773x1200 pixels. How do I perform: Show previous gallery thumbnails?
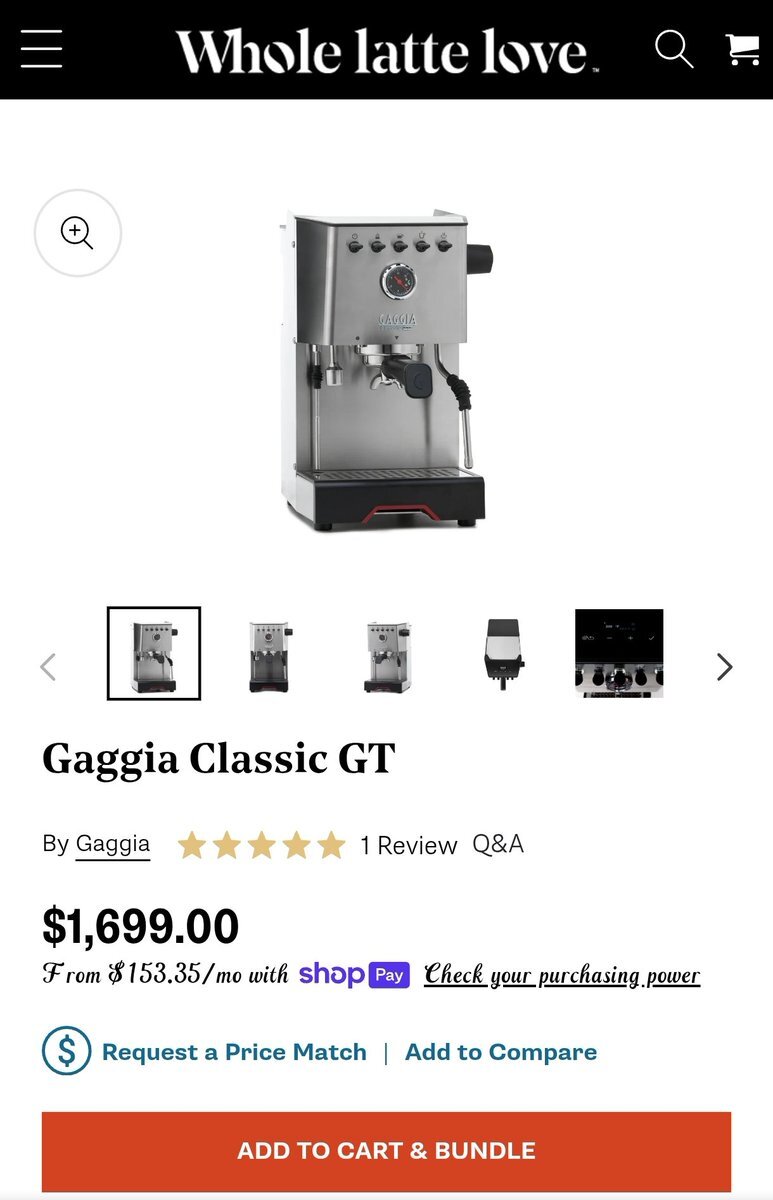pos(48,667)
